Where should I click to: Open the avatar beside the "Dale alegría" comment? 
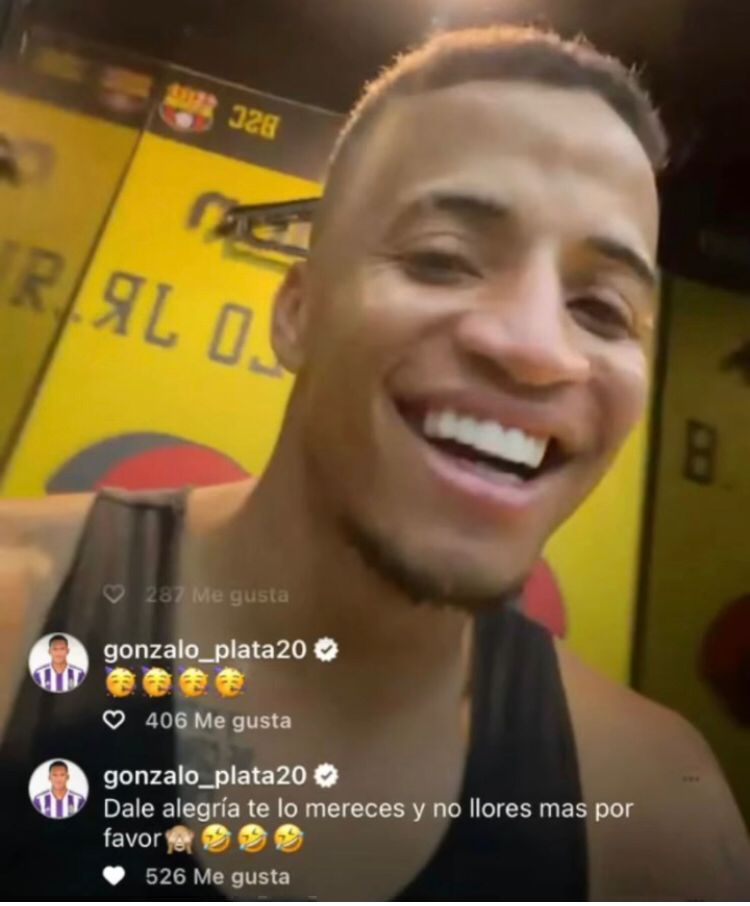tap(58, 789)
